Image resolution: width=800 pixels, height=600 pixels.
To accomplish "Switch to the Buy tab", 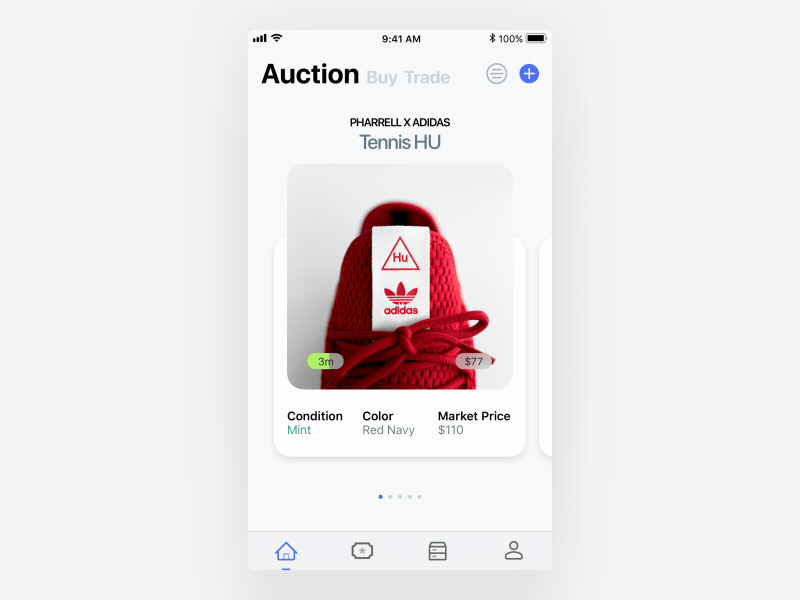I will click(x=381, y=77).
